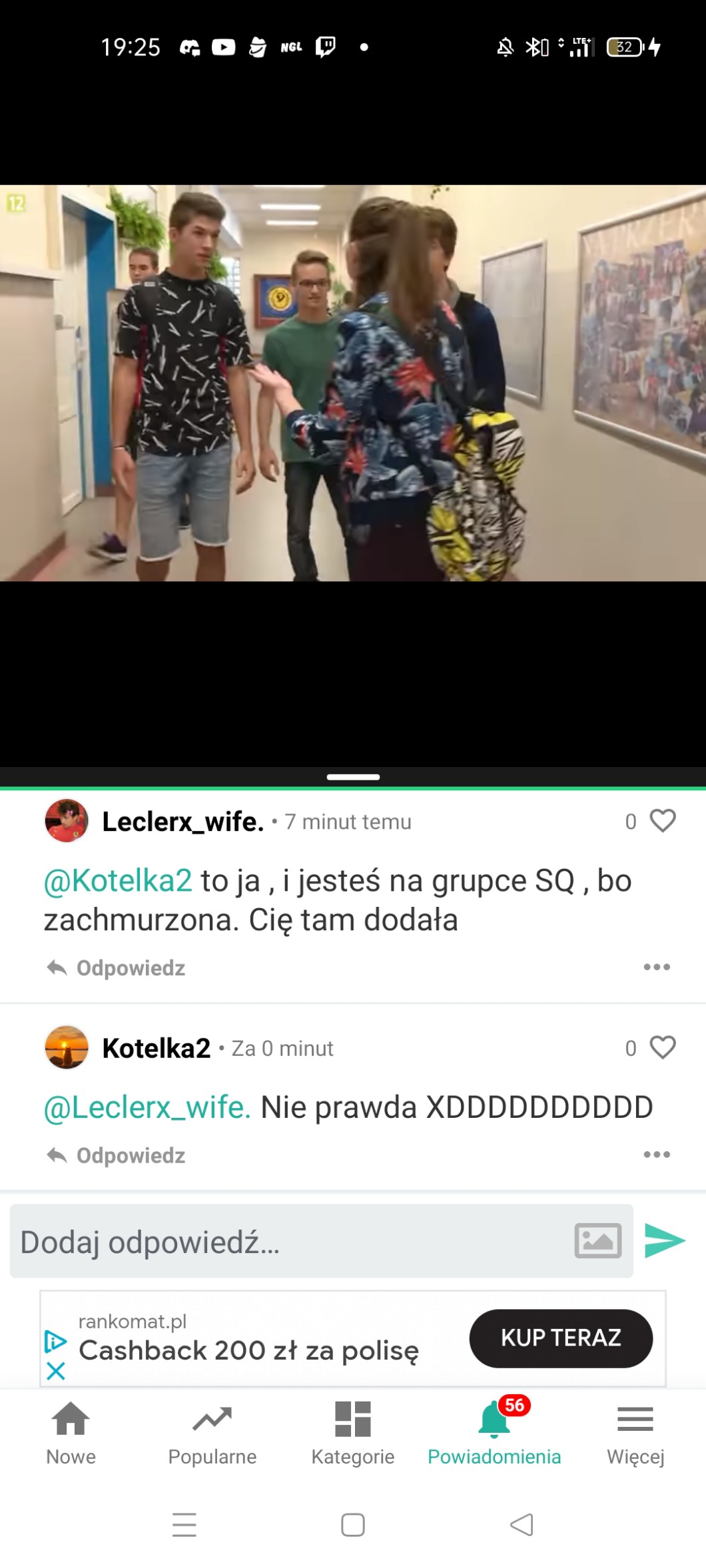Open the Kategorie tab

(353, 1433)
